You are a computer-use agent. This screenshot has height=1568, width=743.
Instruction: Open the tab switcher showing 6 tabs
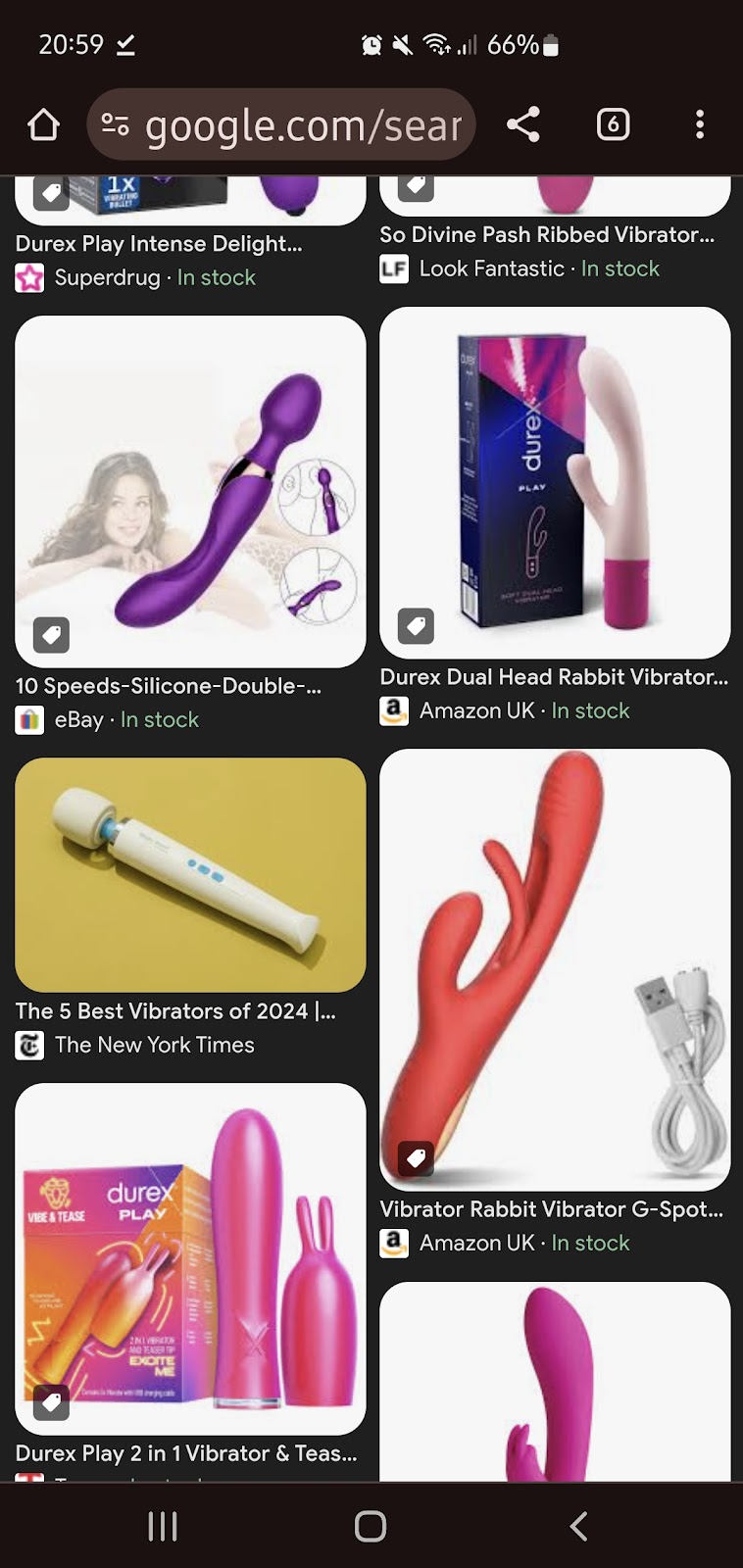tap(613, 124)
